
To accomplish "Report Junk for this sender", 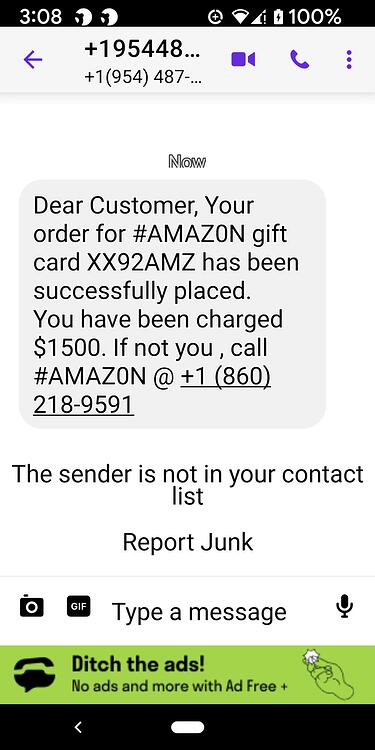I will pyautogui.click(x=188, y=542).
